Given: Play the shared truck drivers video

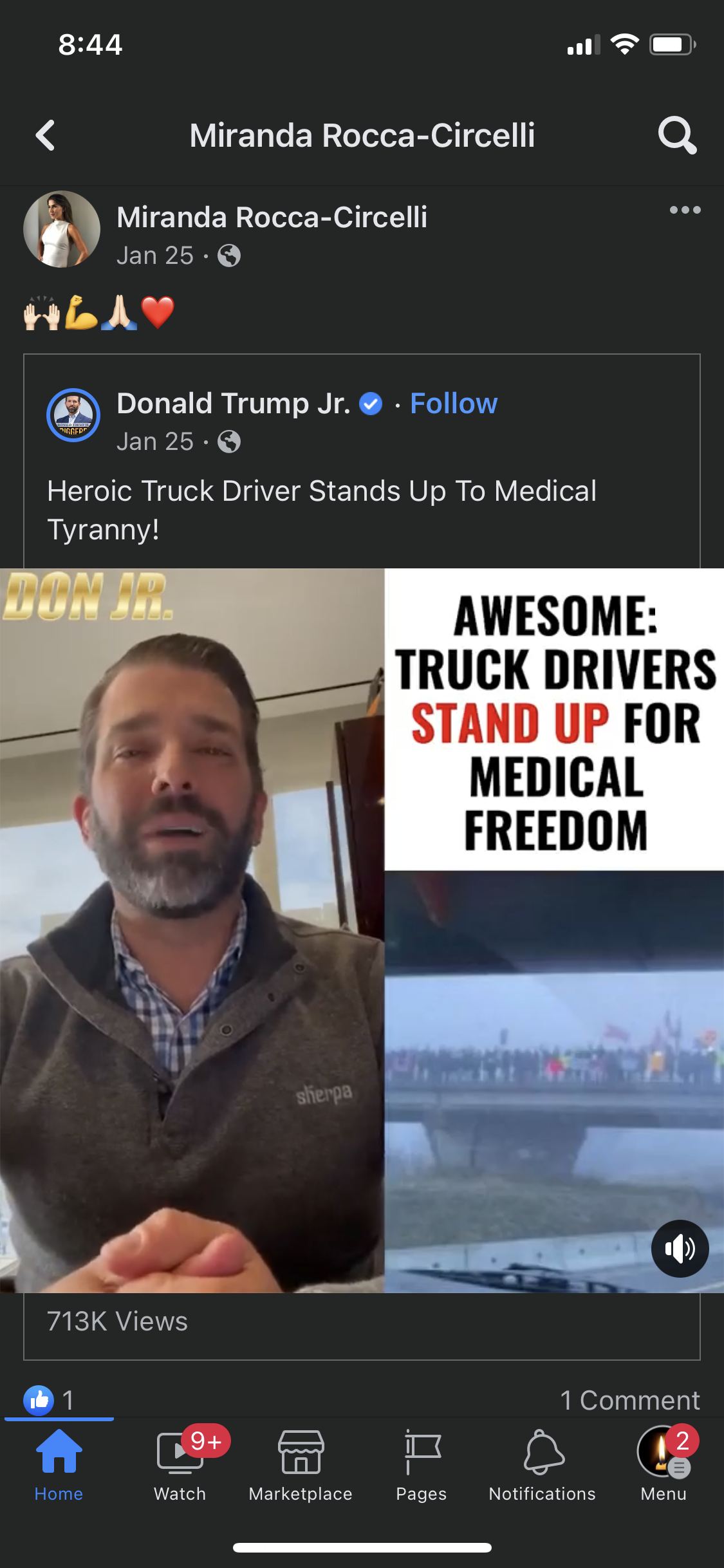Looking at the screenshot, I should (362, 930).
